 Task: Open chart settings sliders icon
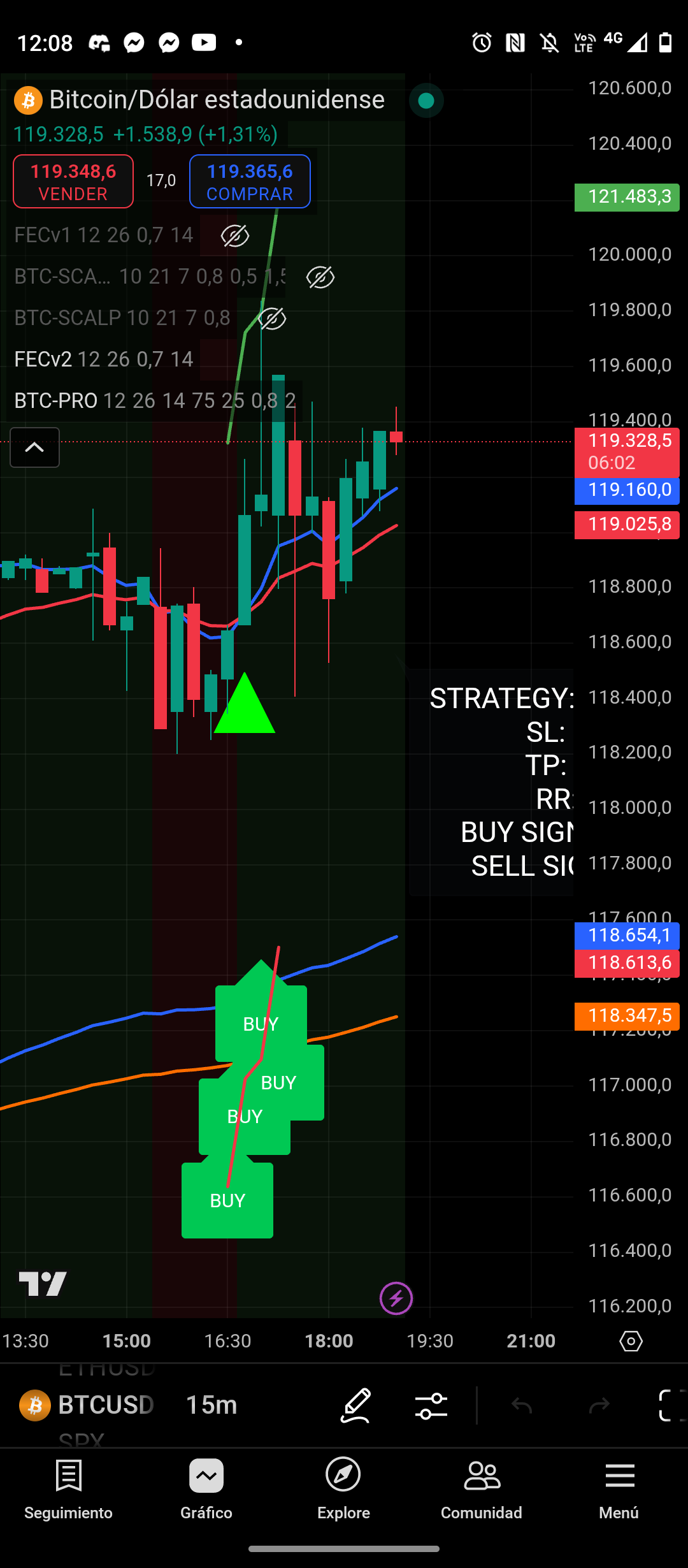(431, 1405)
